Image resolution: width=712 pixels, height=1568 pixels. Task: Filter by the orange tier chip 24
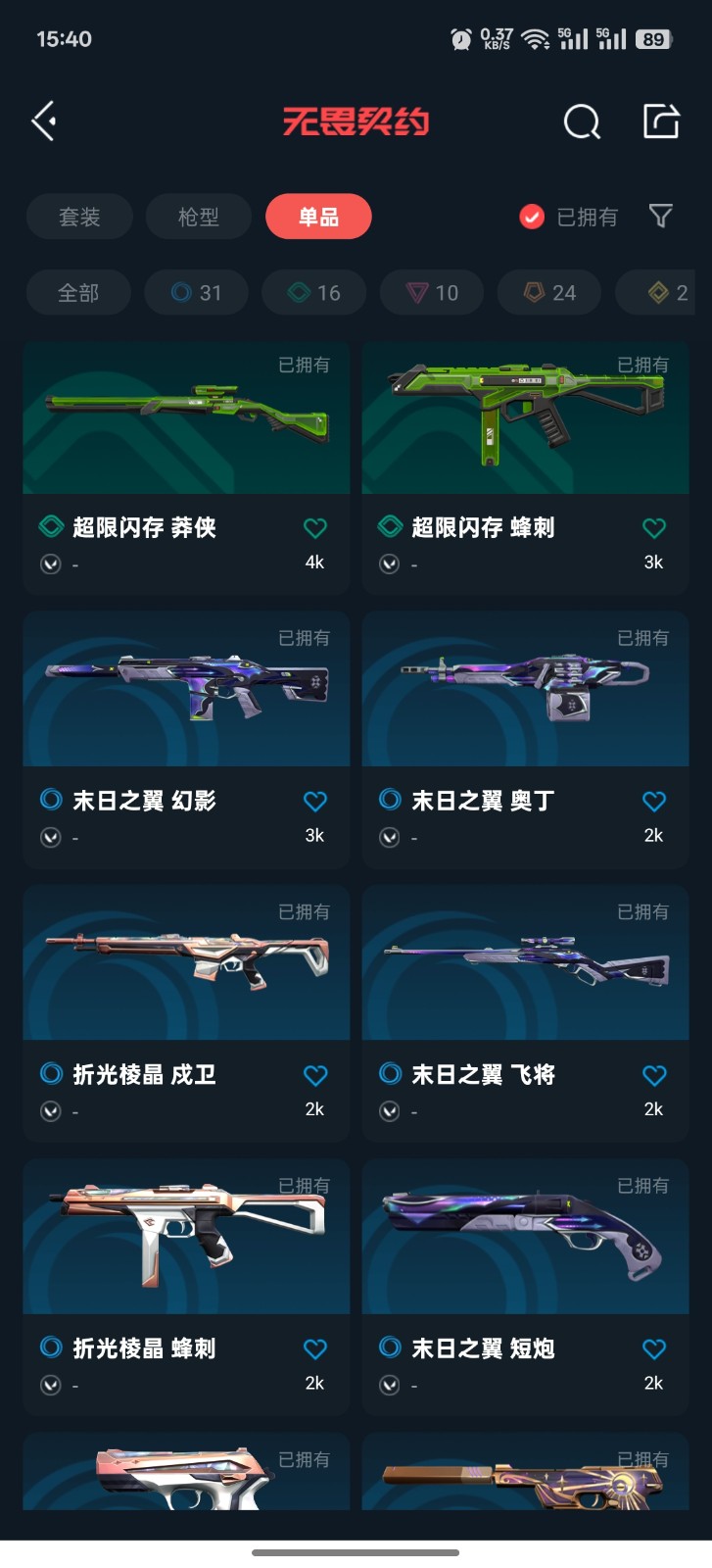(549, 292)
